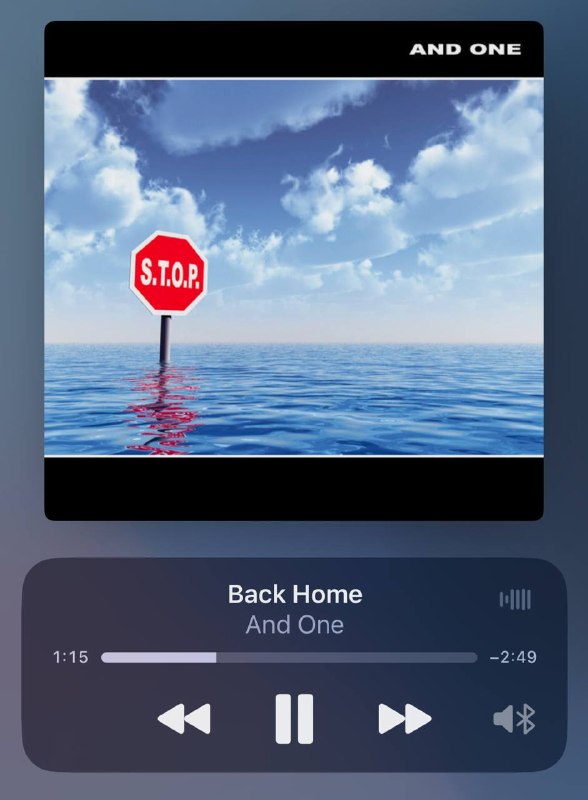Skip back to the previous track
This screenshot has width=588, height=800.
coord(184,718)
